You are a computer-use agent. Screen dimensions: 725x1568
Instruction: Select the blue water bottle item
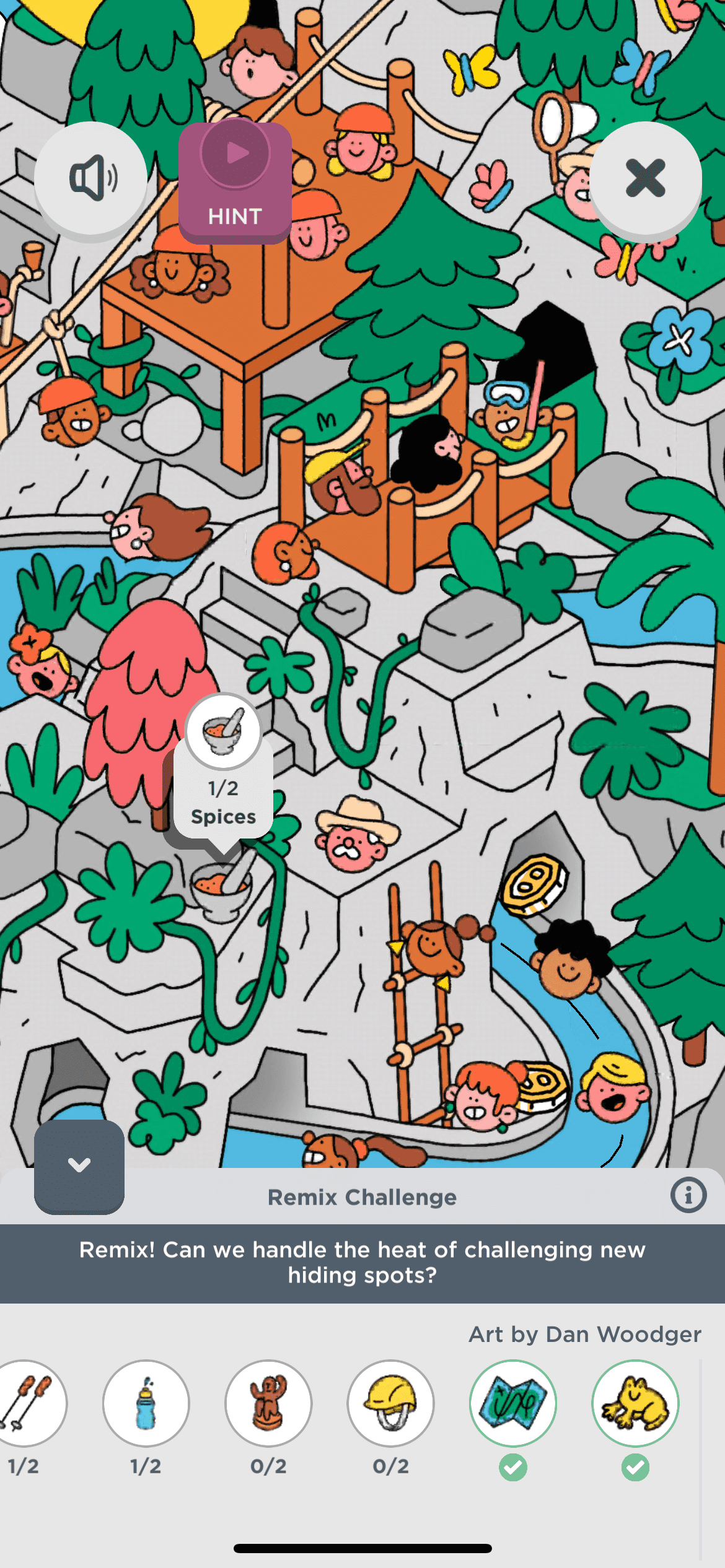pos(146,1403)
